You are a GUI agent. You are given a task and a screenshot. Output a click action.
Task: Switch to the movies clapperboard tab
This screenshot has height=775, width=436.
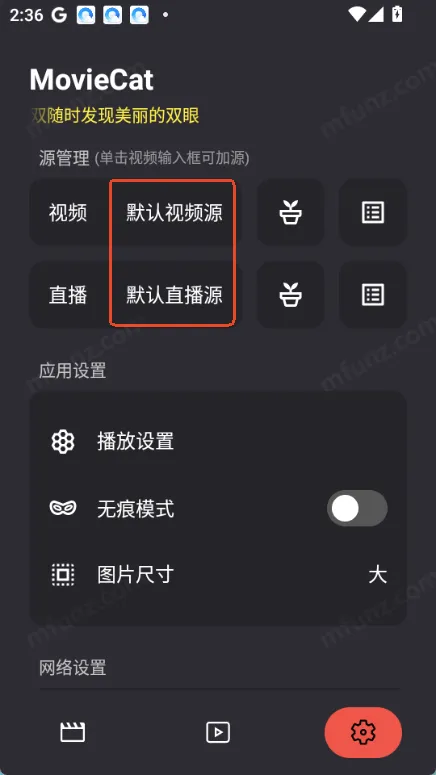coord(73,732)
